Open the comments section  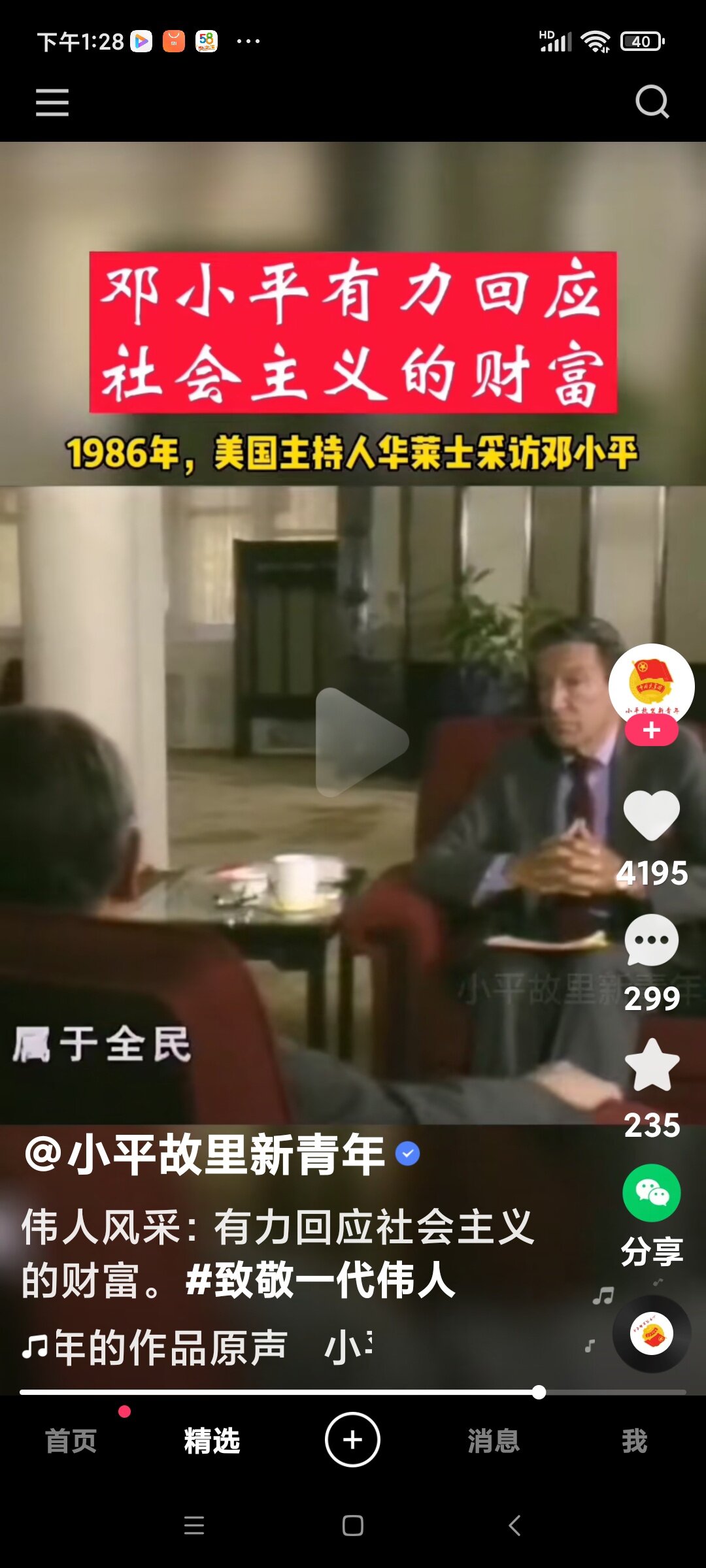[x=651, y=941]
